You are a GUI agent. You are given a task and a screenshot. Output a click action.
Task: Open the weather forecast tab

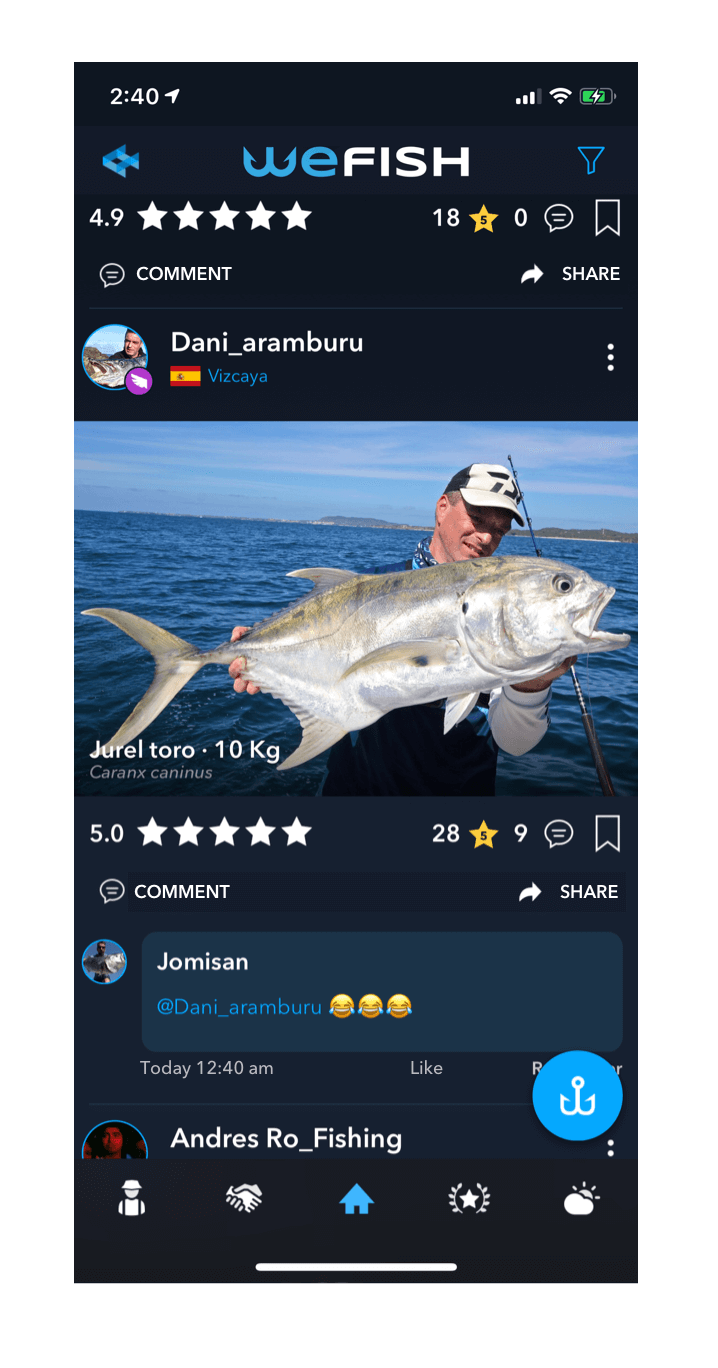[581, 1198]
